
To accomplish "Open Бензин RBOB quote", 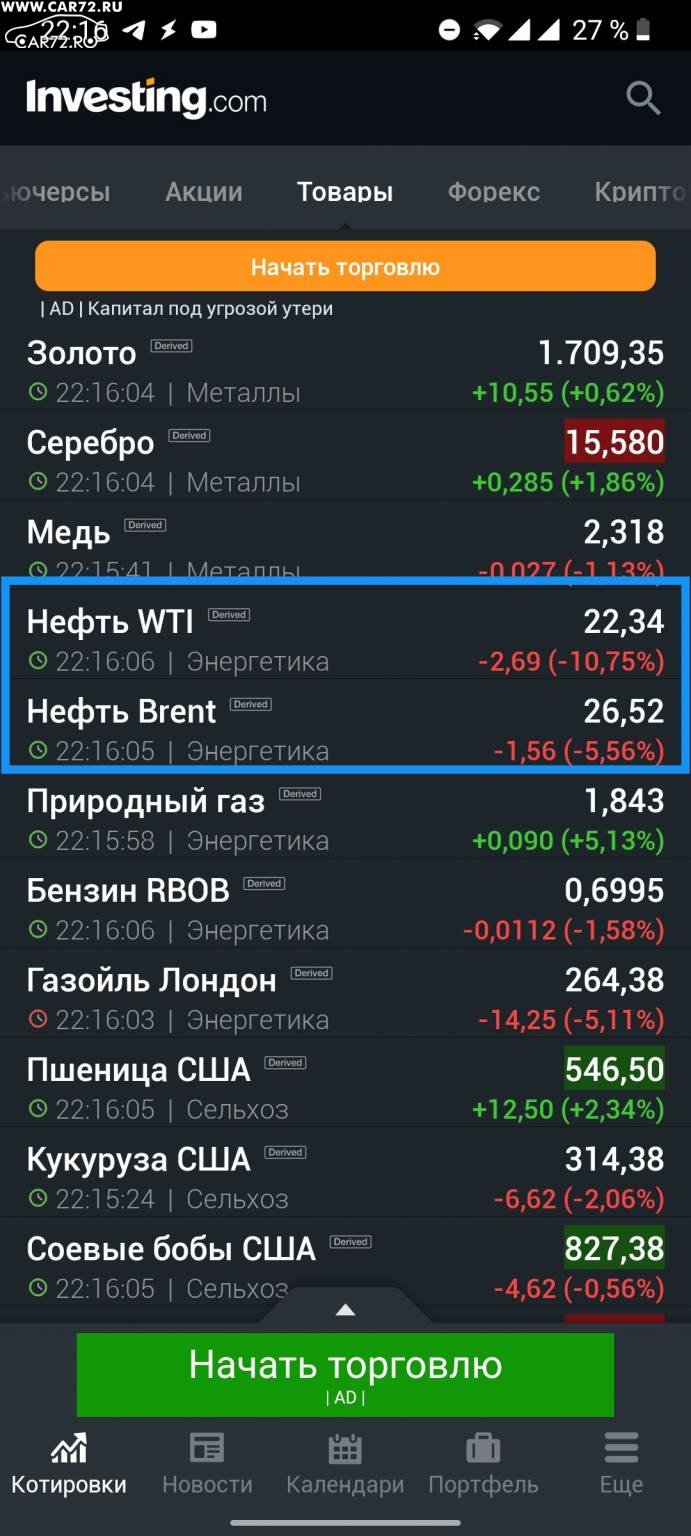I will click(x=345, y=909).
